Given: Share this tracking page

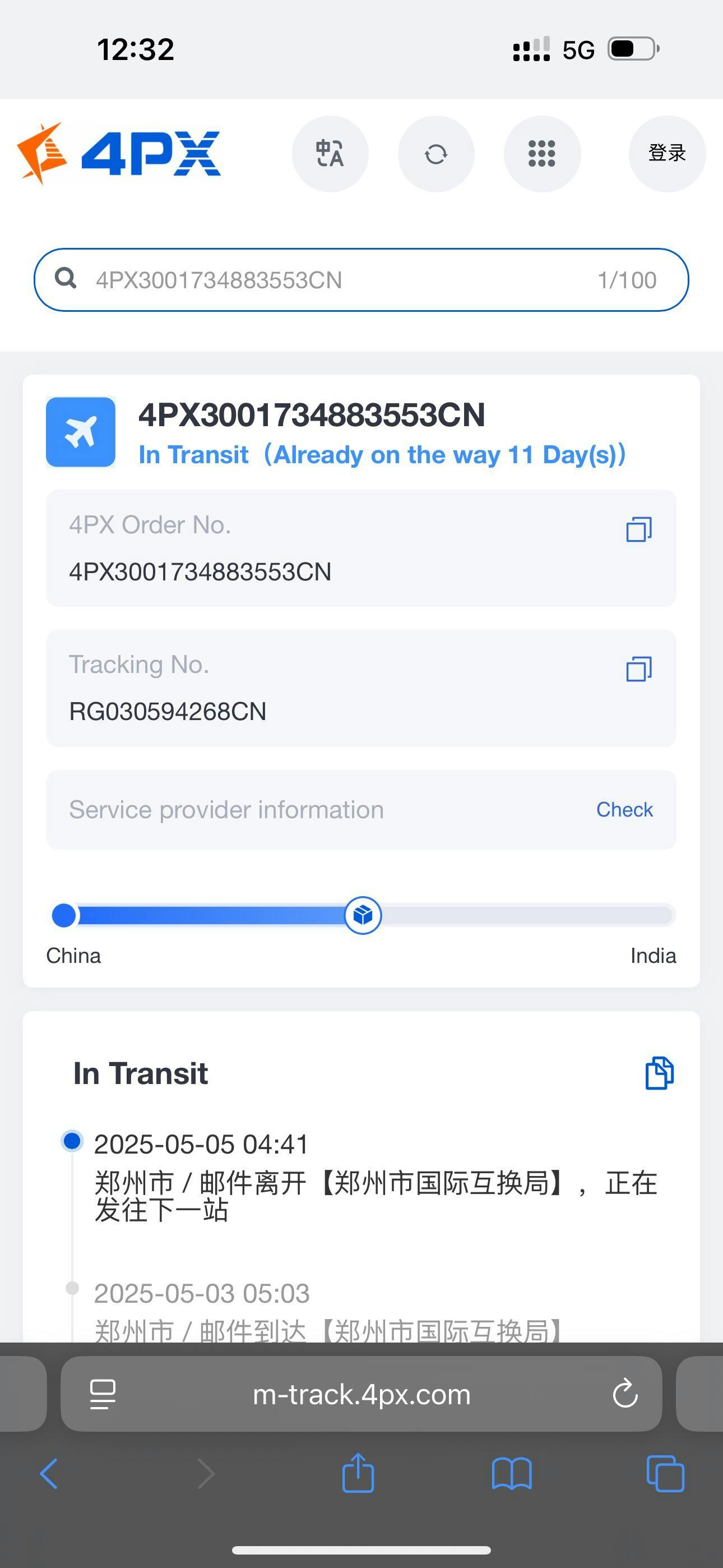Looking at the screenshot, I should coord(358,1474).
